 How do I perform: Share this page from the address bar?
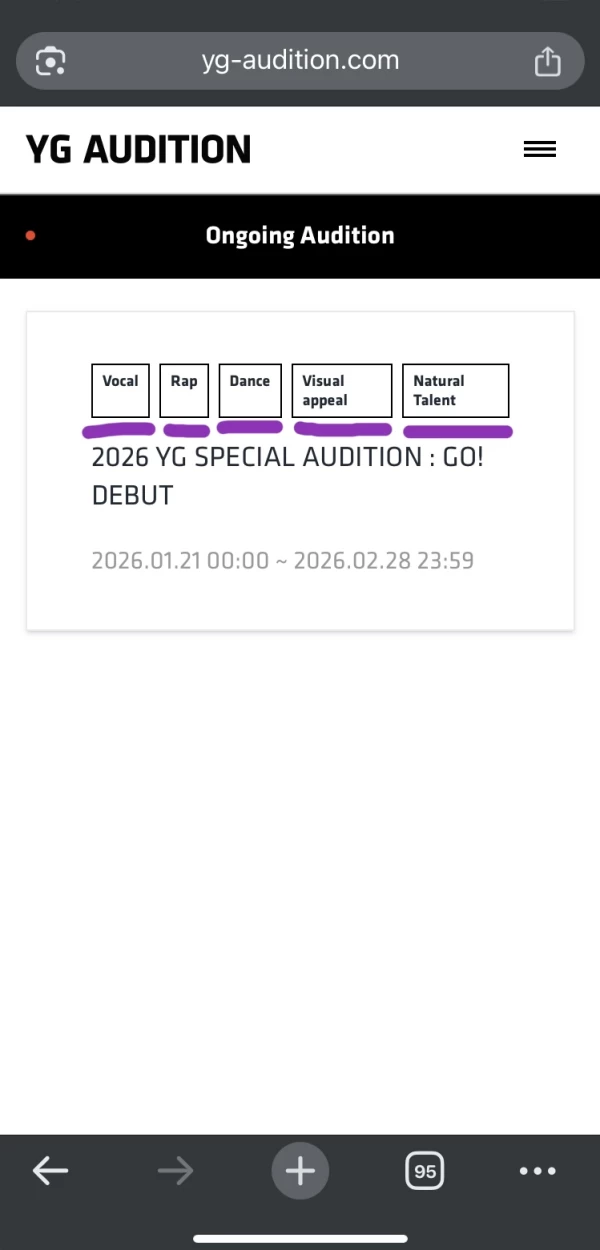[x=548, y=62]
